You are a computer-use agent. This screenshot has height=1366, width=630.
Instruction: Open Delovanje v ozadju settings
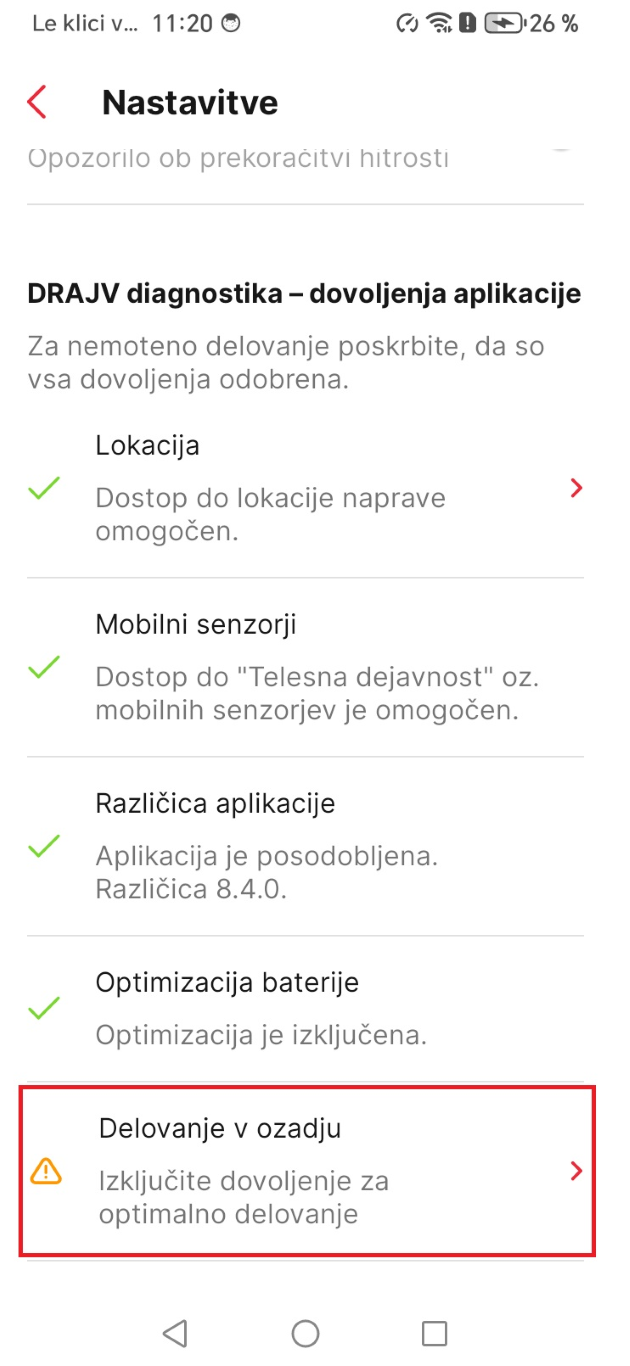(307, 1171)
